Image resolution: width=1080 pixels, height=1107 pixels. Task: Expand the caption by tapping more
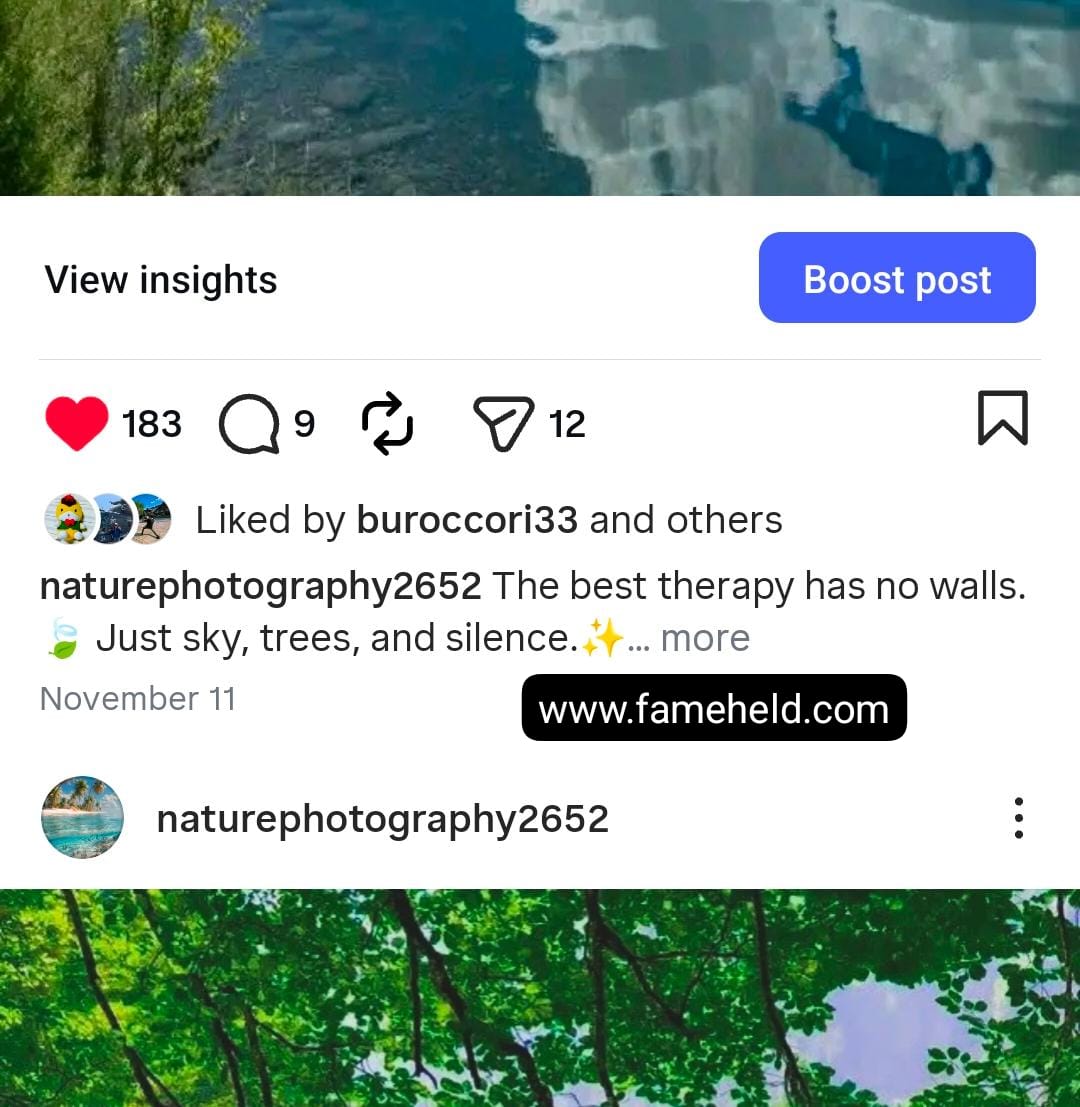coord(703,637)
